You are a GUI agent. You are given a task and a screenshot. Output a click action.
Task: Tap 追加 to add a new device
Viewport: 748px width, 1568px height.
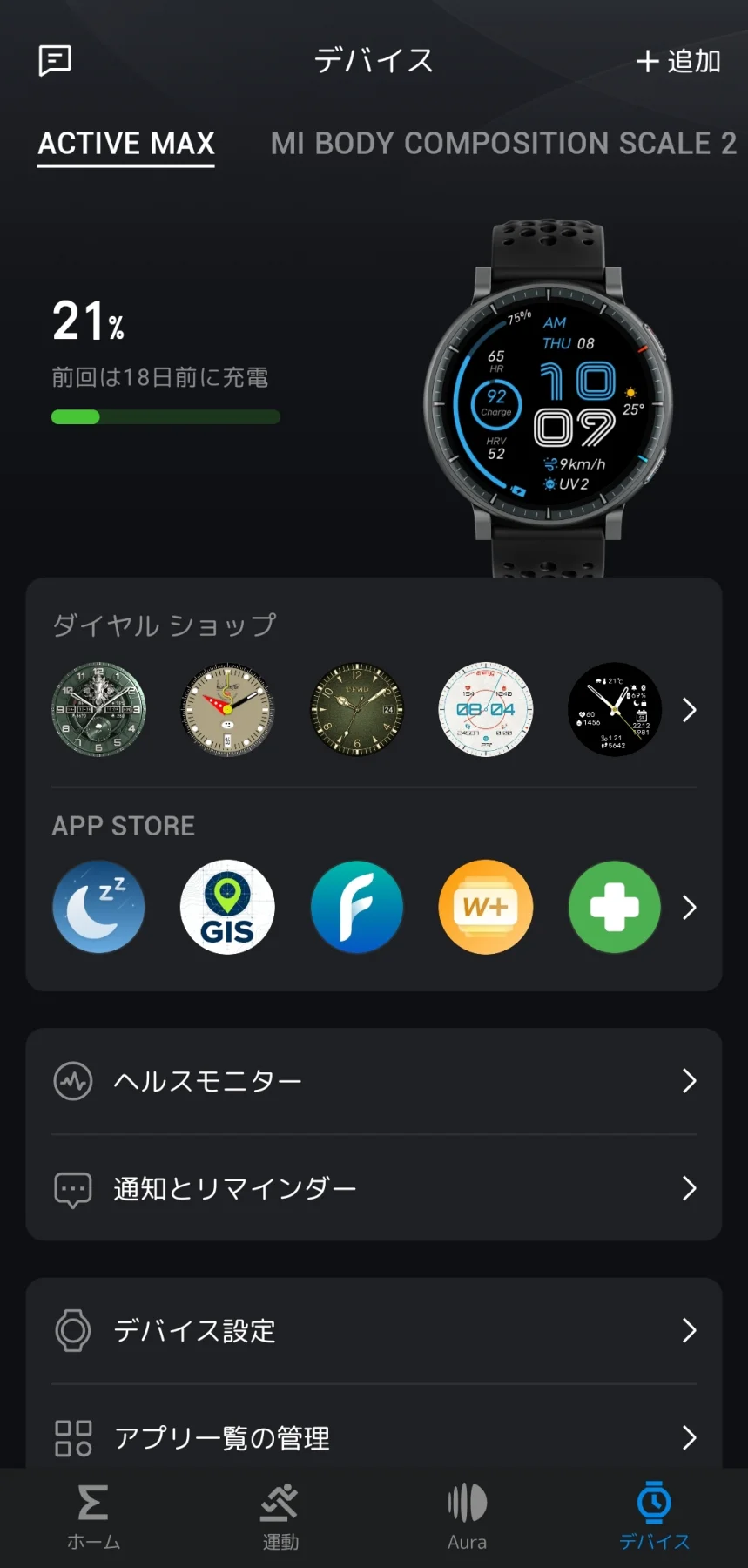pos(678,61)
